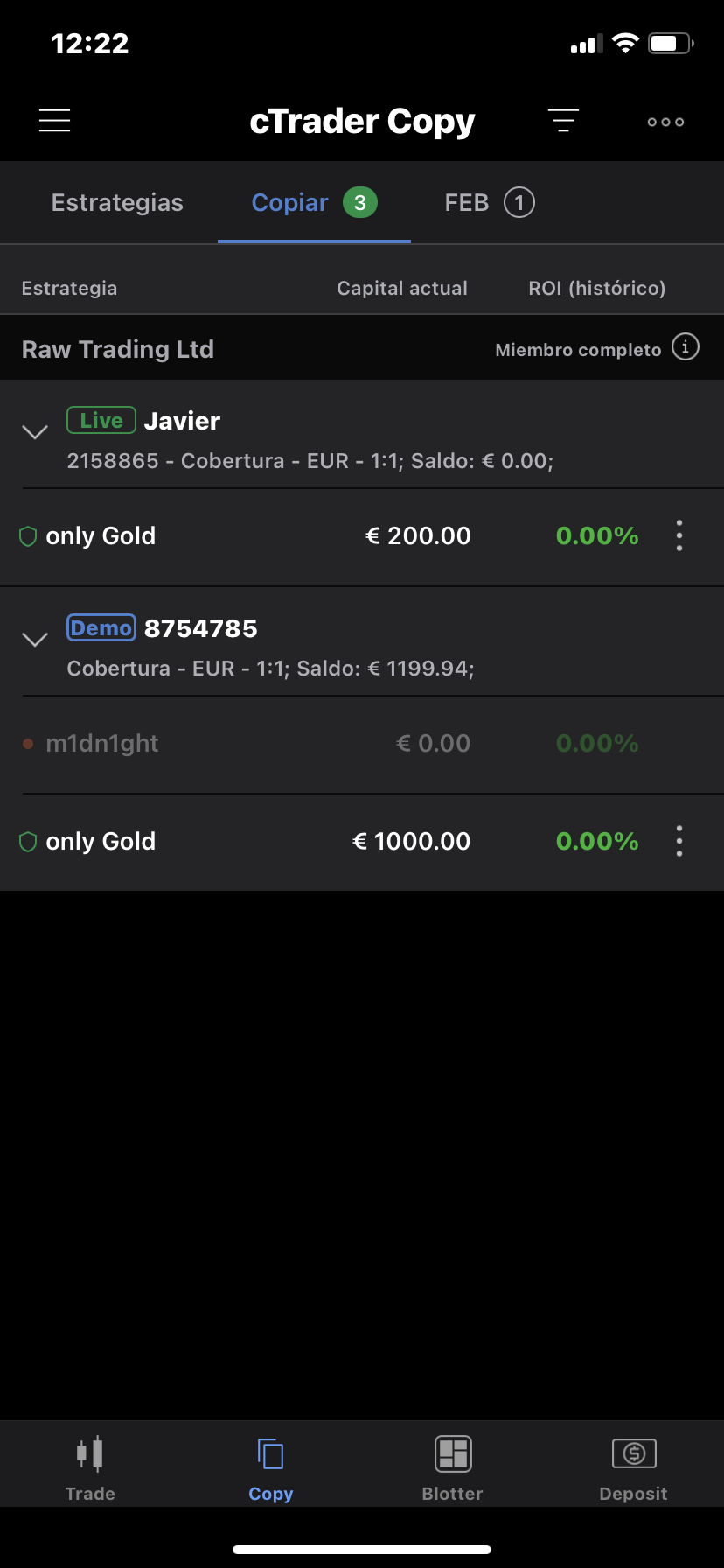The height and width of the screenshot is (1568, 724).
Task: Open the hamburger menu
Action: coord(54,121)
